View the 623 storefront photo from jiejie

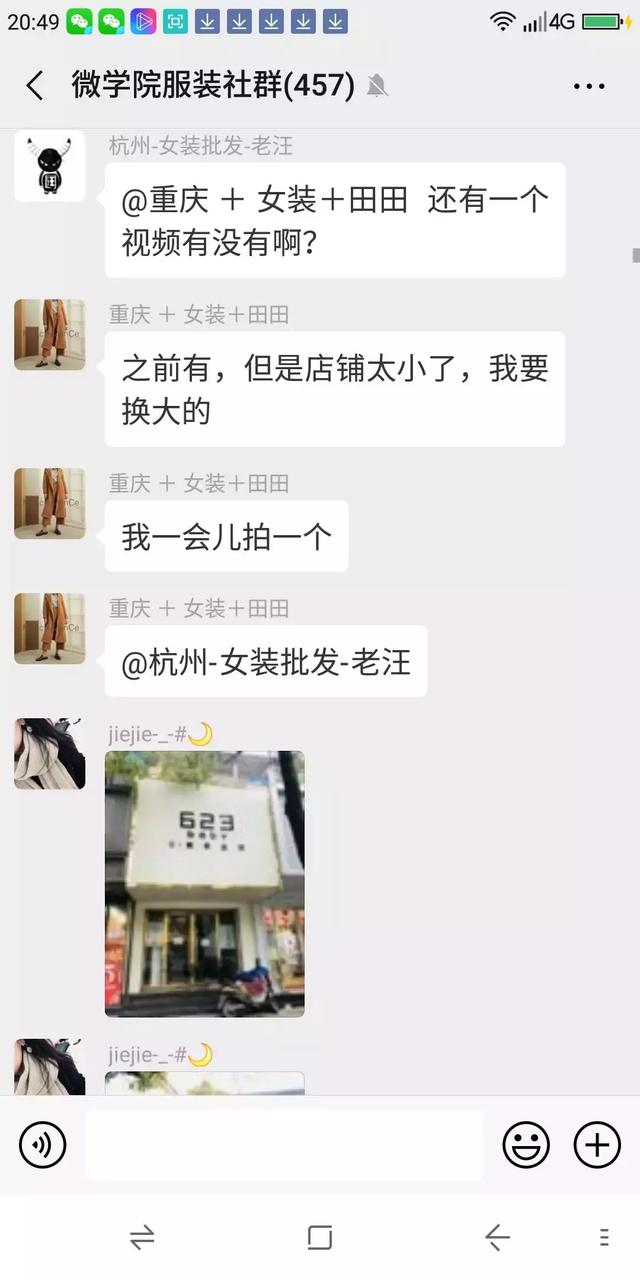pos(205,884)
